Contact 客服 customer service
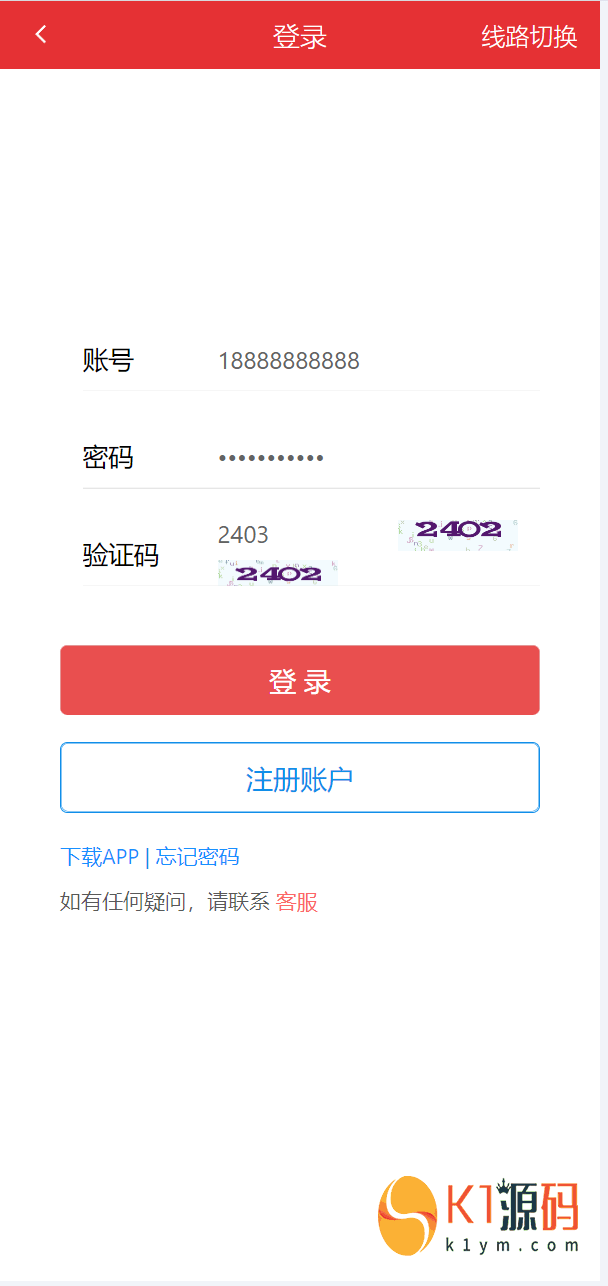Image resolution: width=608 pixels, height=1286 pixels. (297, 902)
